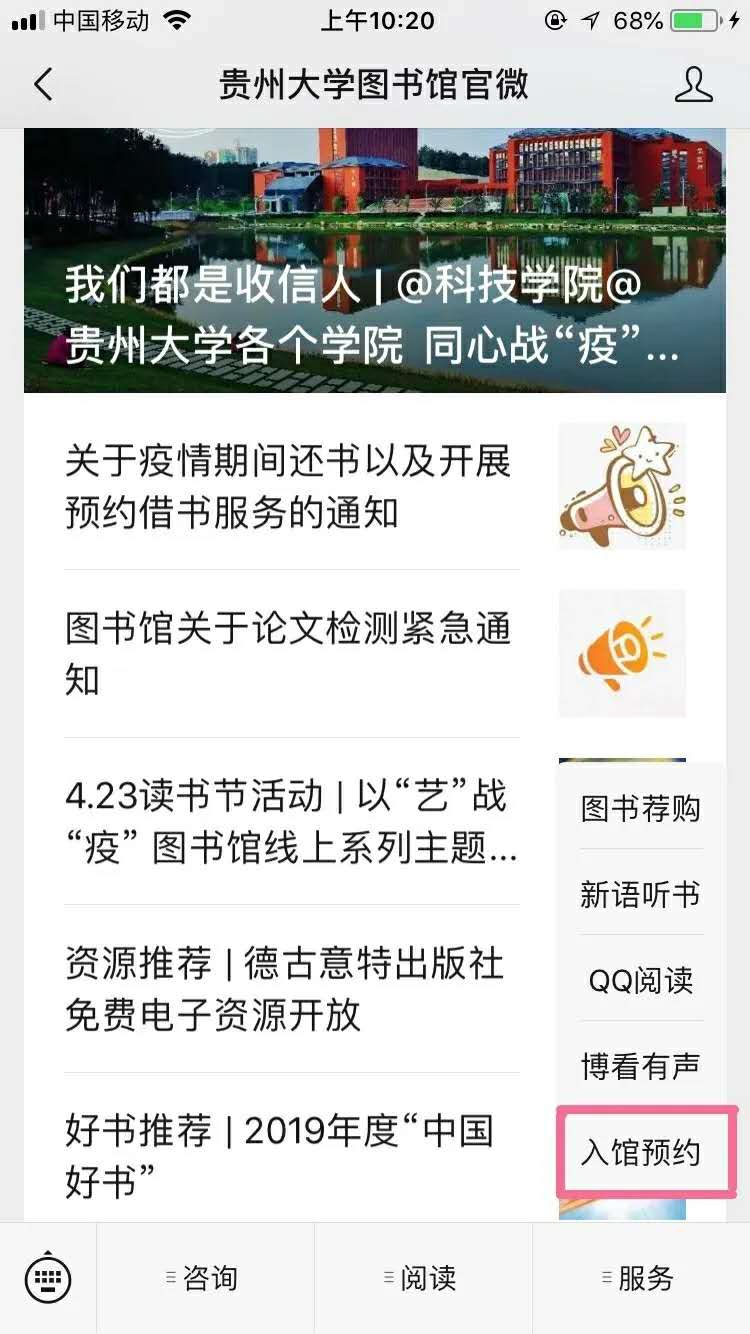The height and width of the screenshot is (1334, 750).
Task: Open the 服务 bottom menu
Action: pos(641,1278)
